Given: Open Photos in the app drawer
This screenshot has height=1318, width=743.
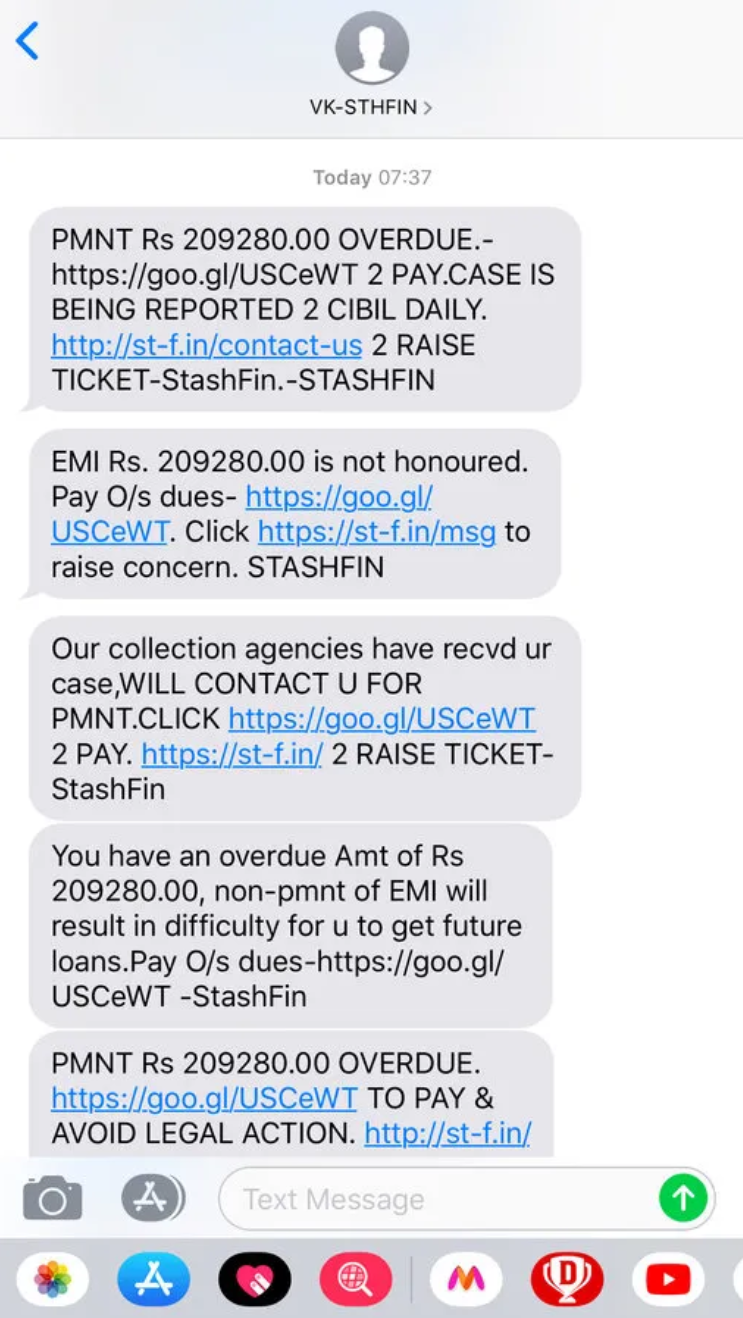Looking at the screenshot, I should pyautogui.click(x=52, y=1279).
